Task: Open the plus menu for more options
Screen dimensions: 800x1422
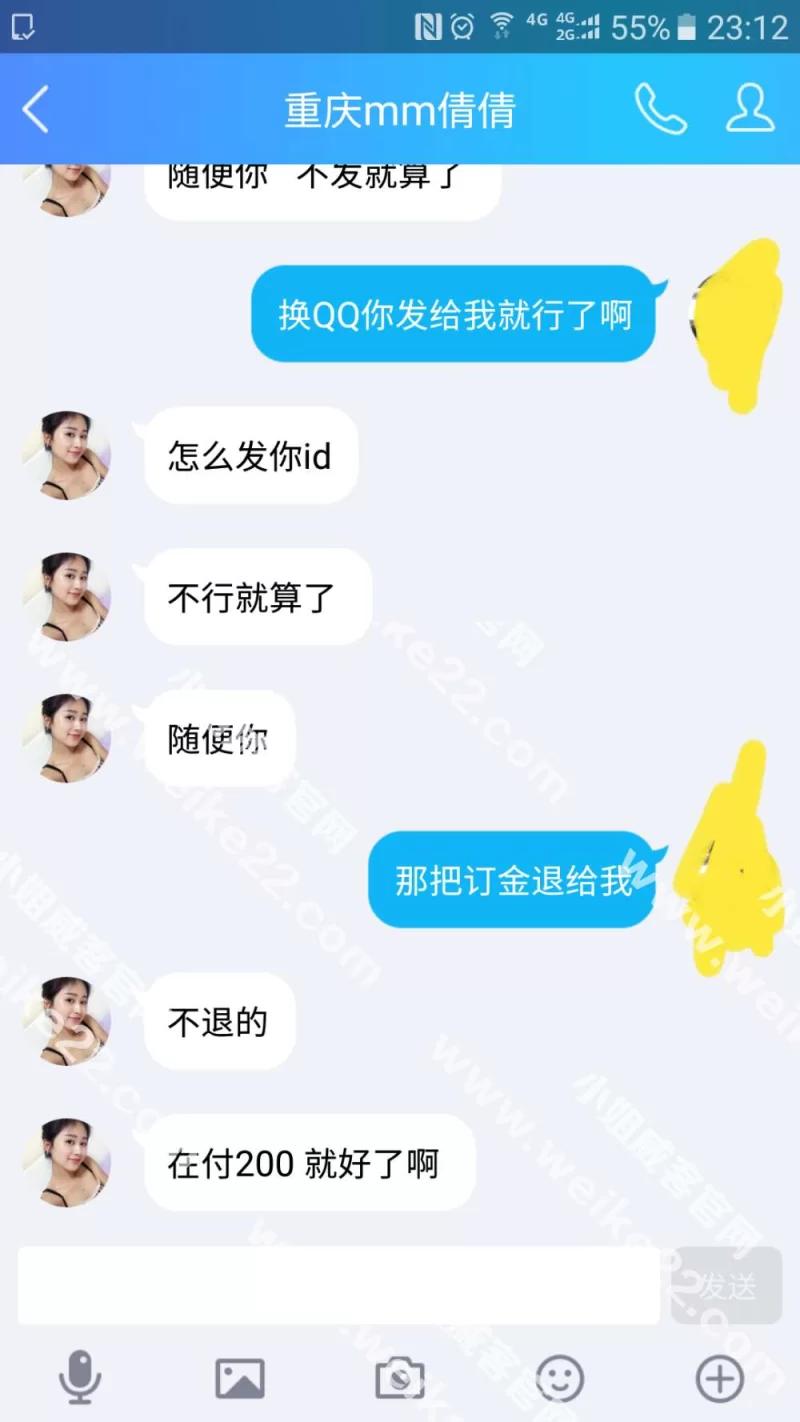Action: pyautogui.click(x=720, y=1379)
